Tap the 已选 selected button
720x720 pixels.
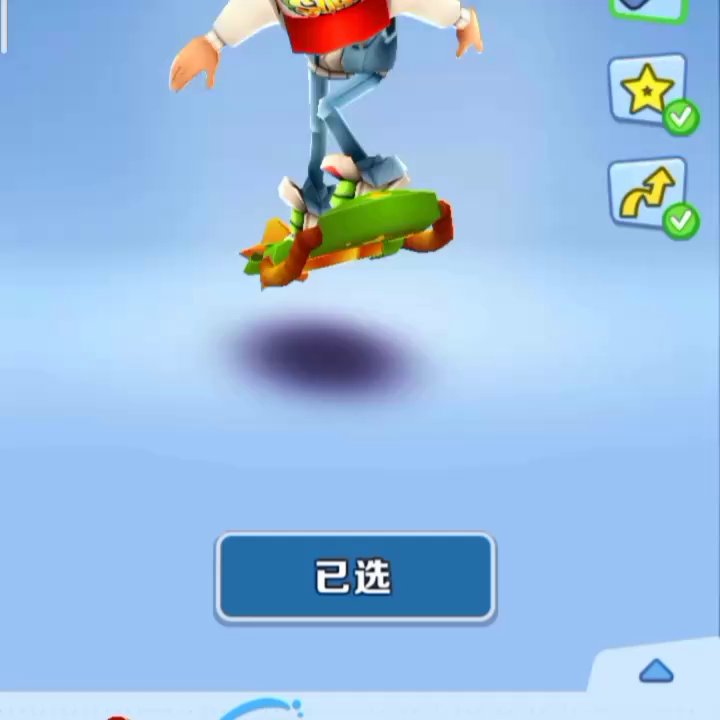click(x=355, y=577)
